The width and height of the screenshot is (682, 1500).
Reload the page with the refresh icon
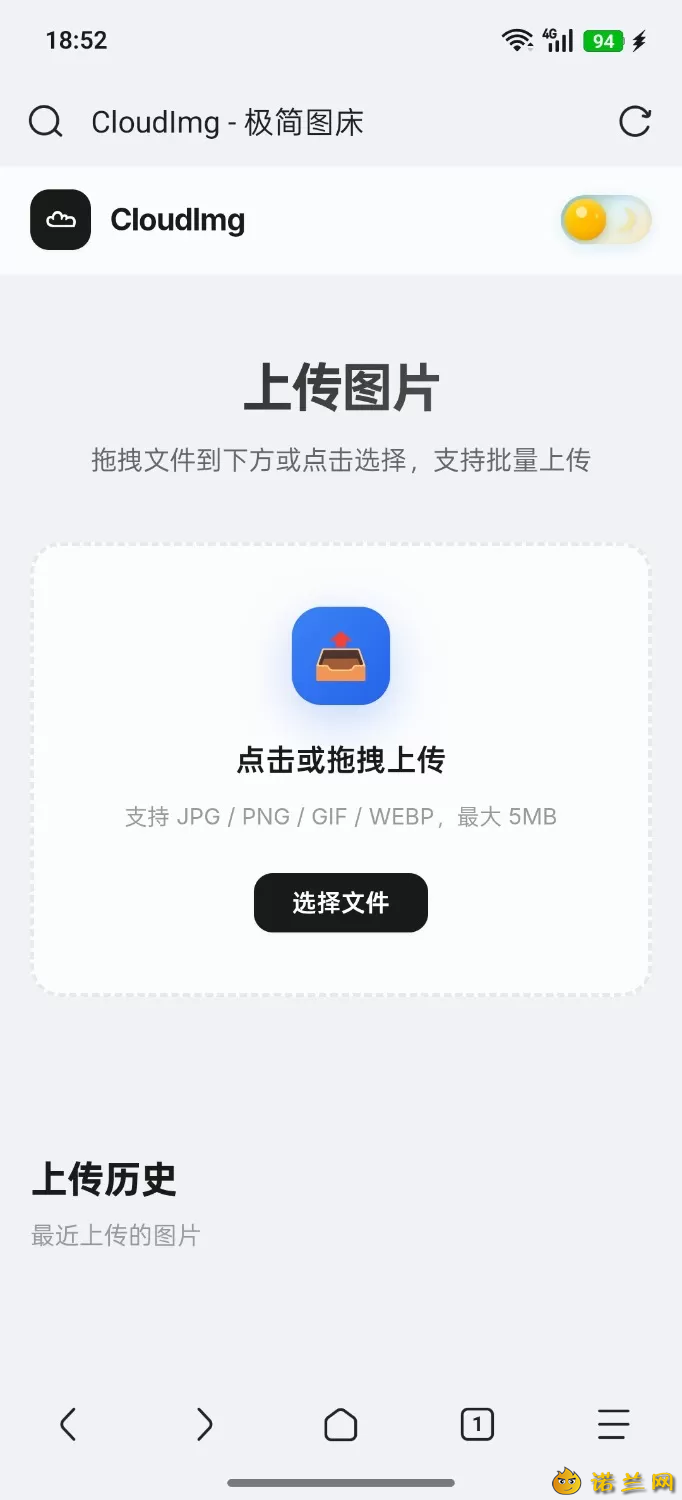click(x=635, y=122)
